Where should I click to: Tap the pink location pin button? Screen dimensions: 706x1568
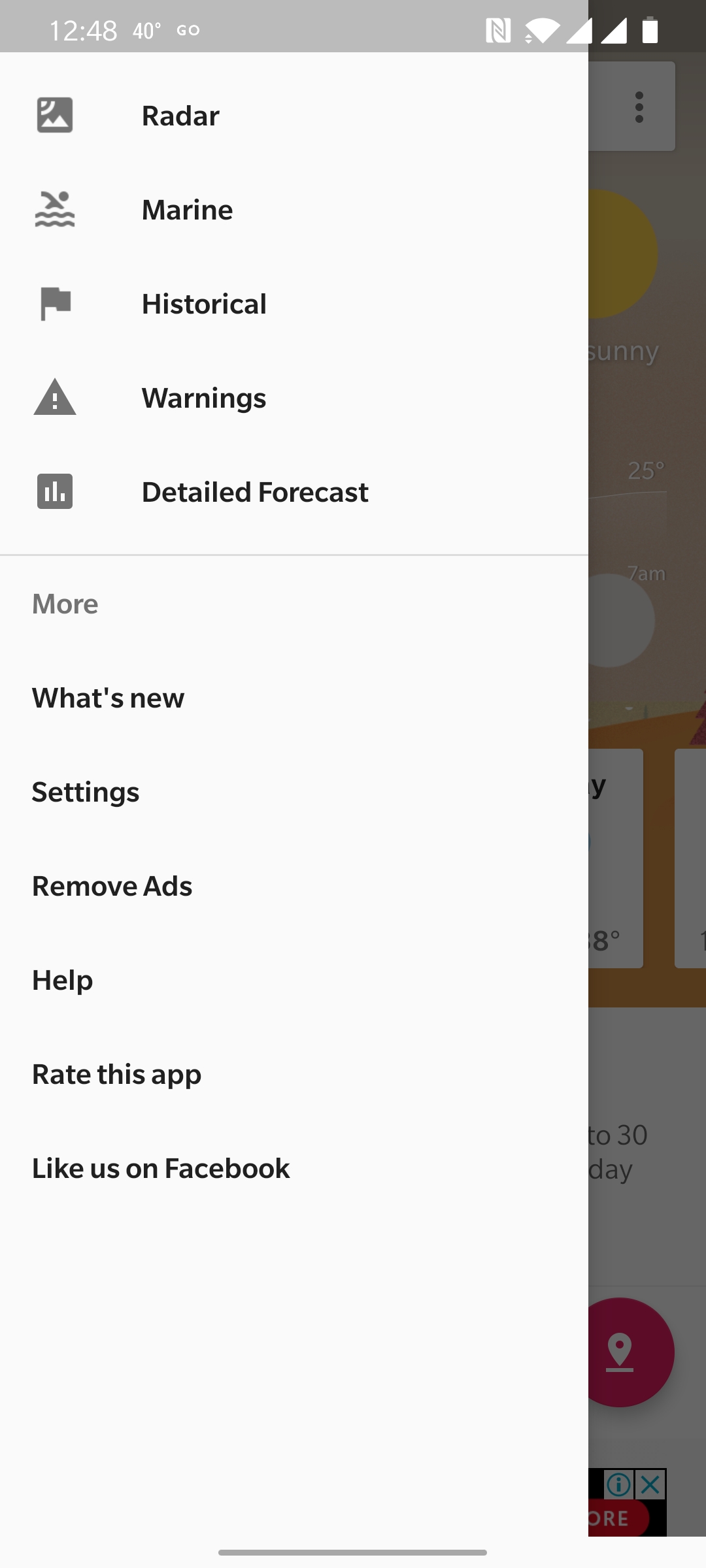tap(620, 1352)
